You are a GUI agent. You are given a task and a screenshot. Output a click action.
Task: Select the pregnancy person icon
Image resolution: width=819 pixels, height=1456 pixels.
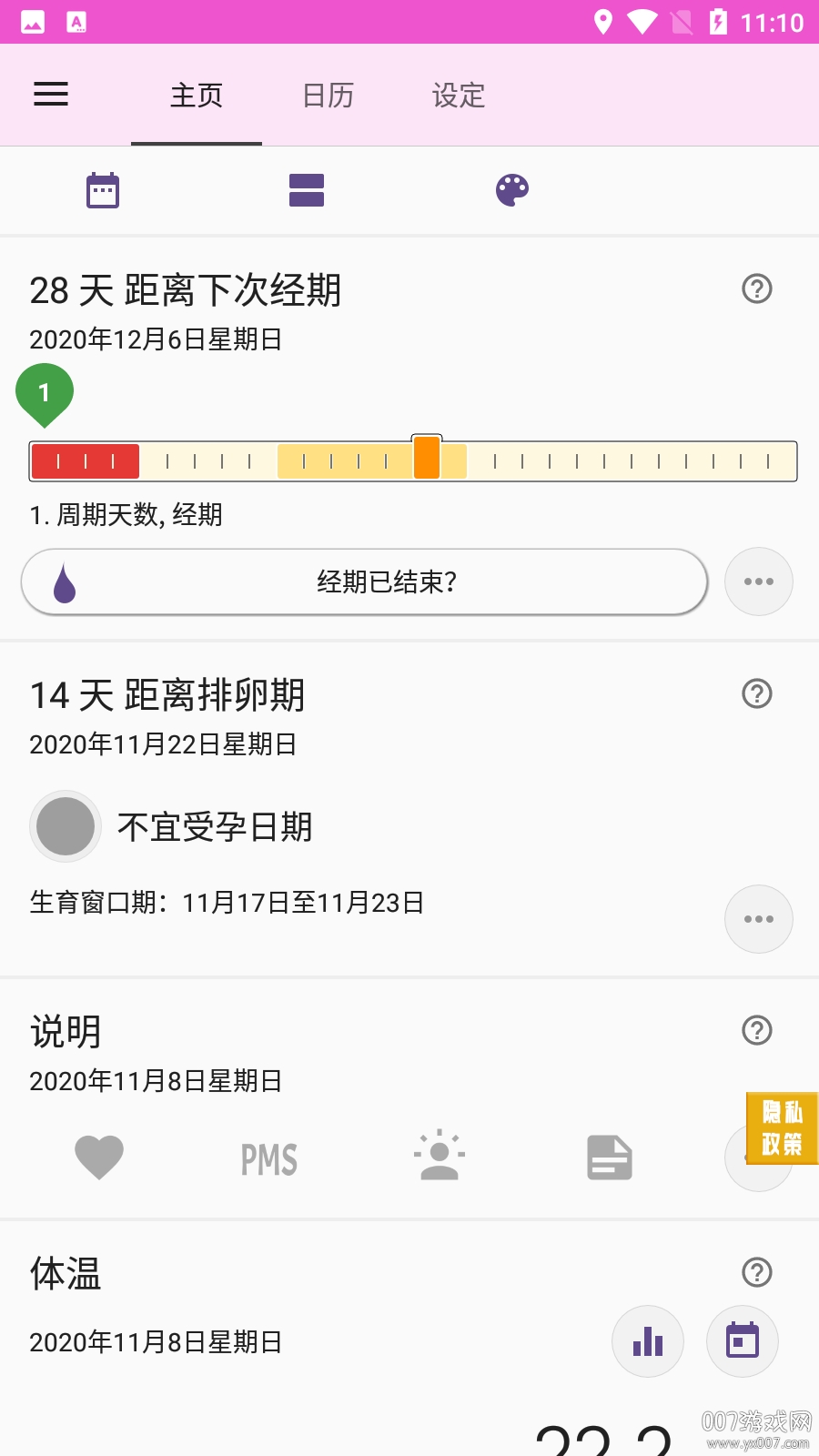point(440,1158)
